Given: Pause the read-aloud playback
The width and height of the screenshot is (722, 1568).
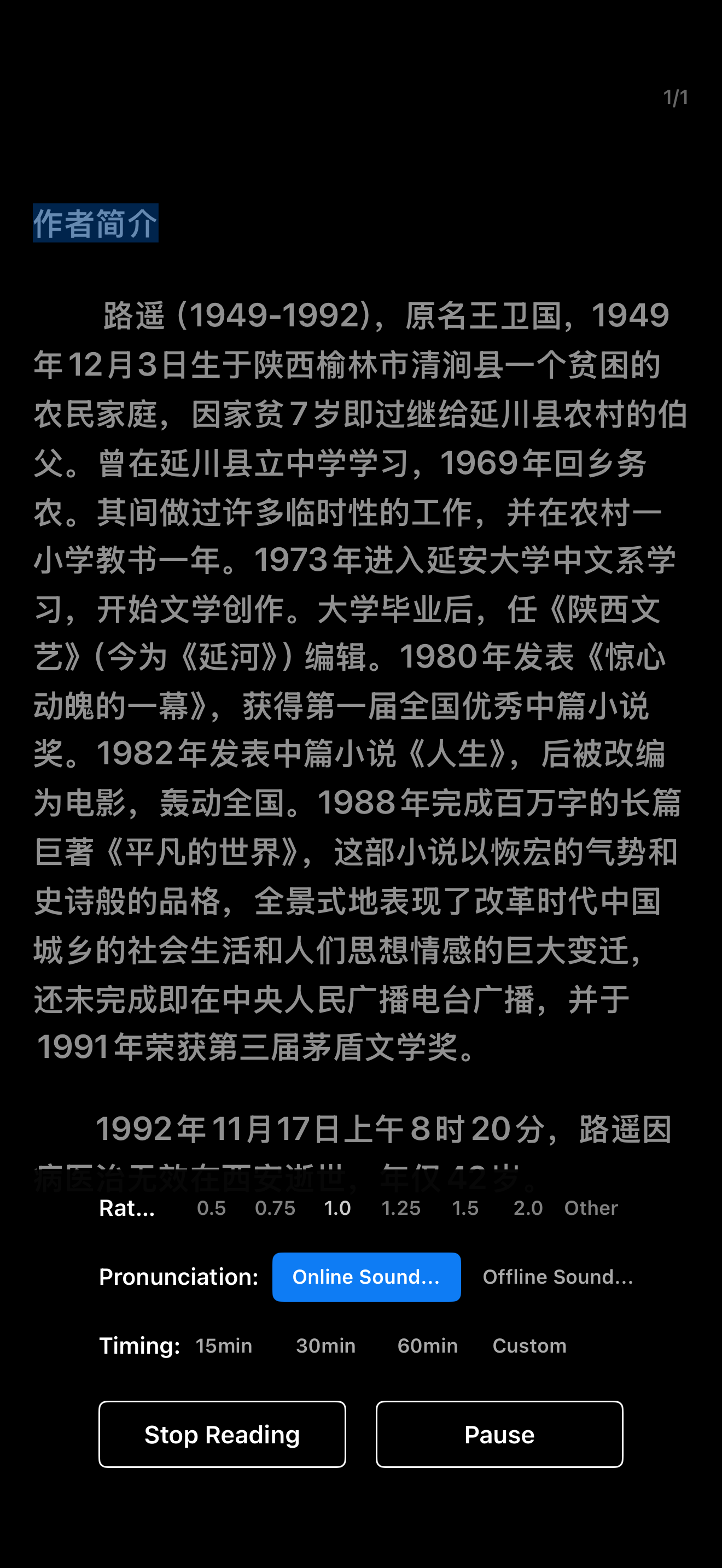Looking at the screenshot, I should tap(499, 1434).
